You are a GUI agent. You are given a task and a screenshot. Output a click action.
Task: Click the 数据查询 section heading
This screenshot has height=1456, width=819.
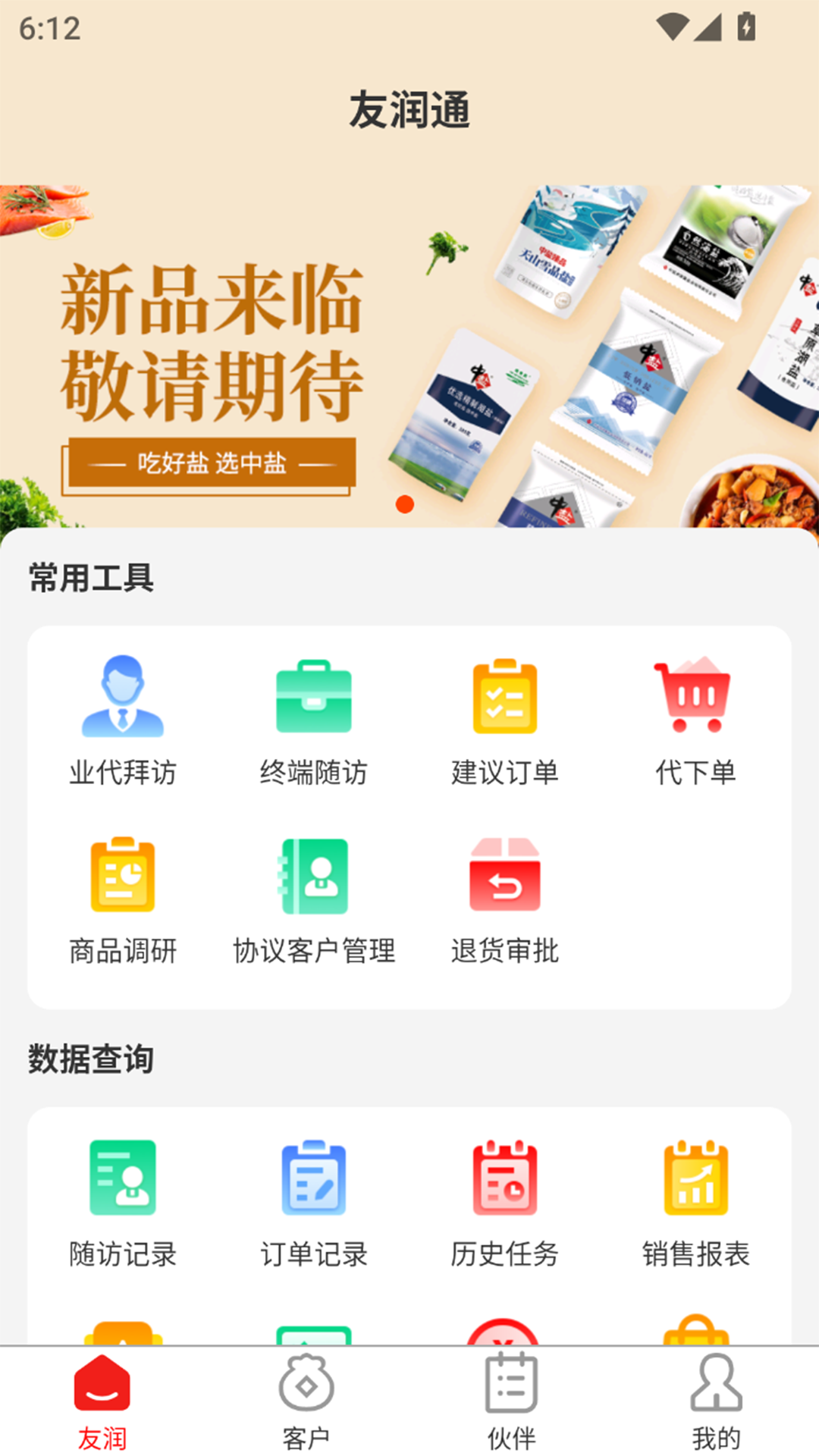tap(90, 1062)
